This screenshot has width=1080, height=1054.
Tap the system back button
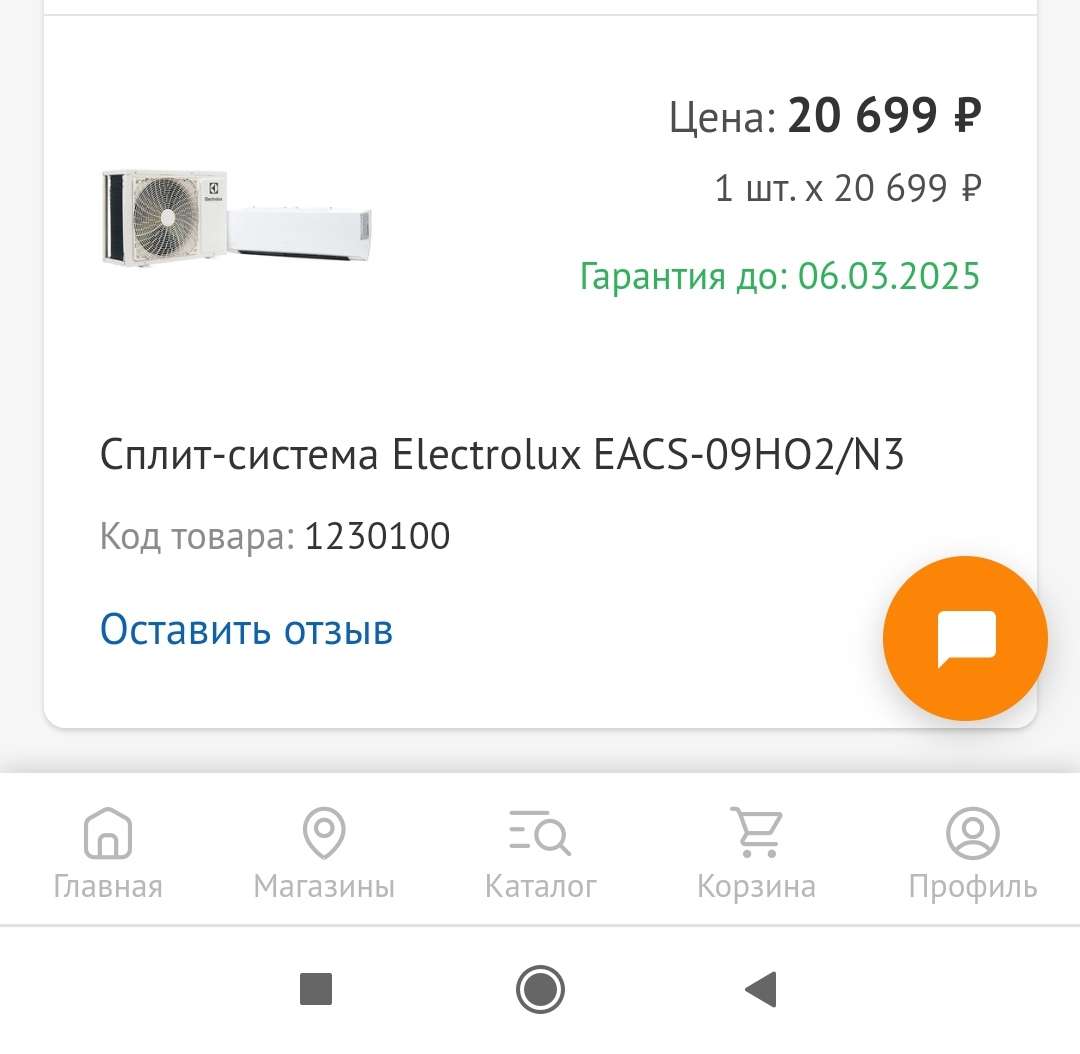click(761, 990)
